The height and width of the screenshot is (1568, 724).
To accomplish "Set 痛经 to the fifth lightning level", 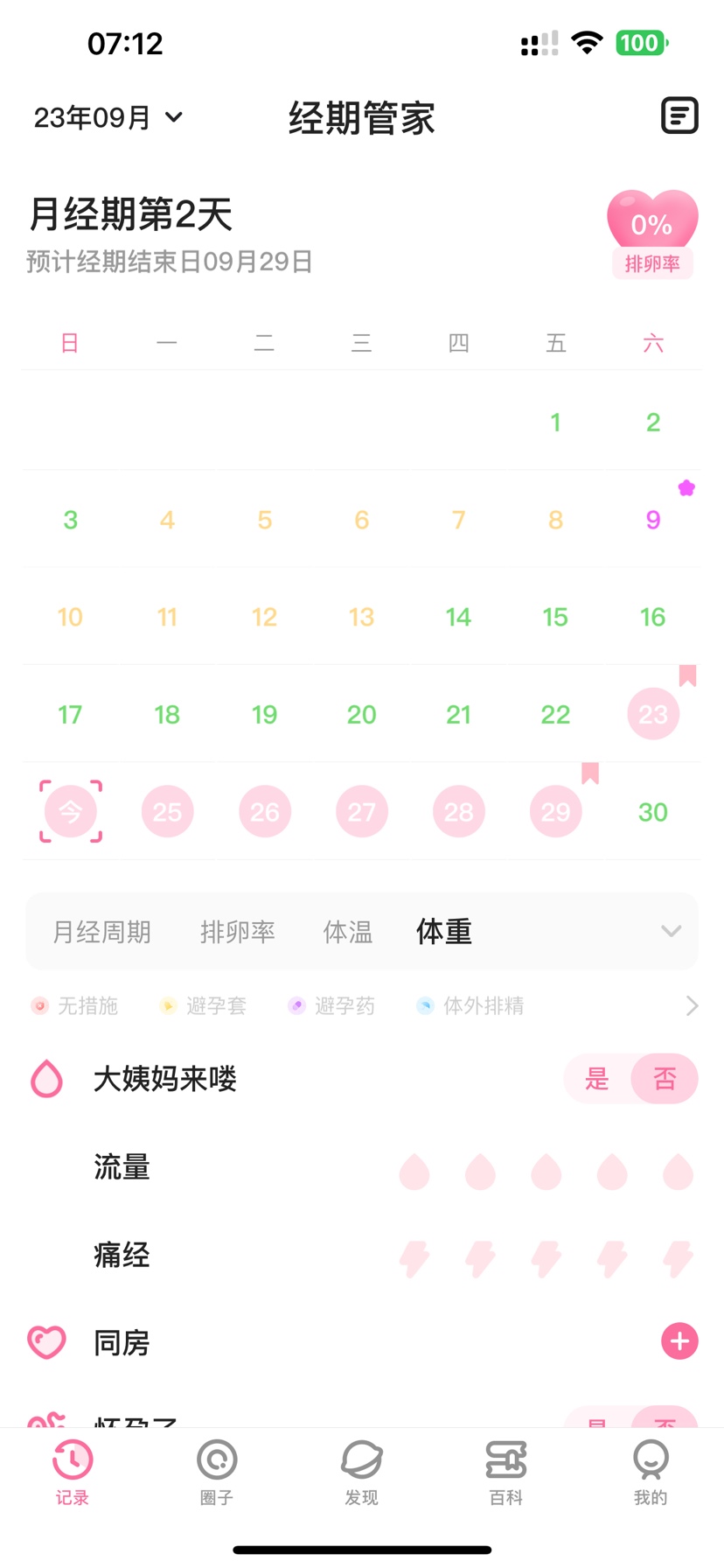I will pyautogui.click(x=678, y=1259).
